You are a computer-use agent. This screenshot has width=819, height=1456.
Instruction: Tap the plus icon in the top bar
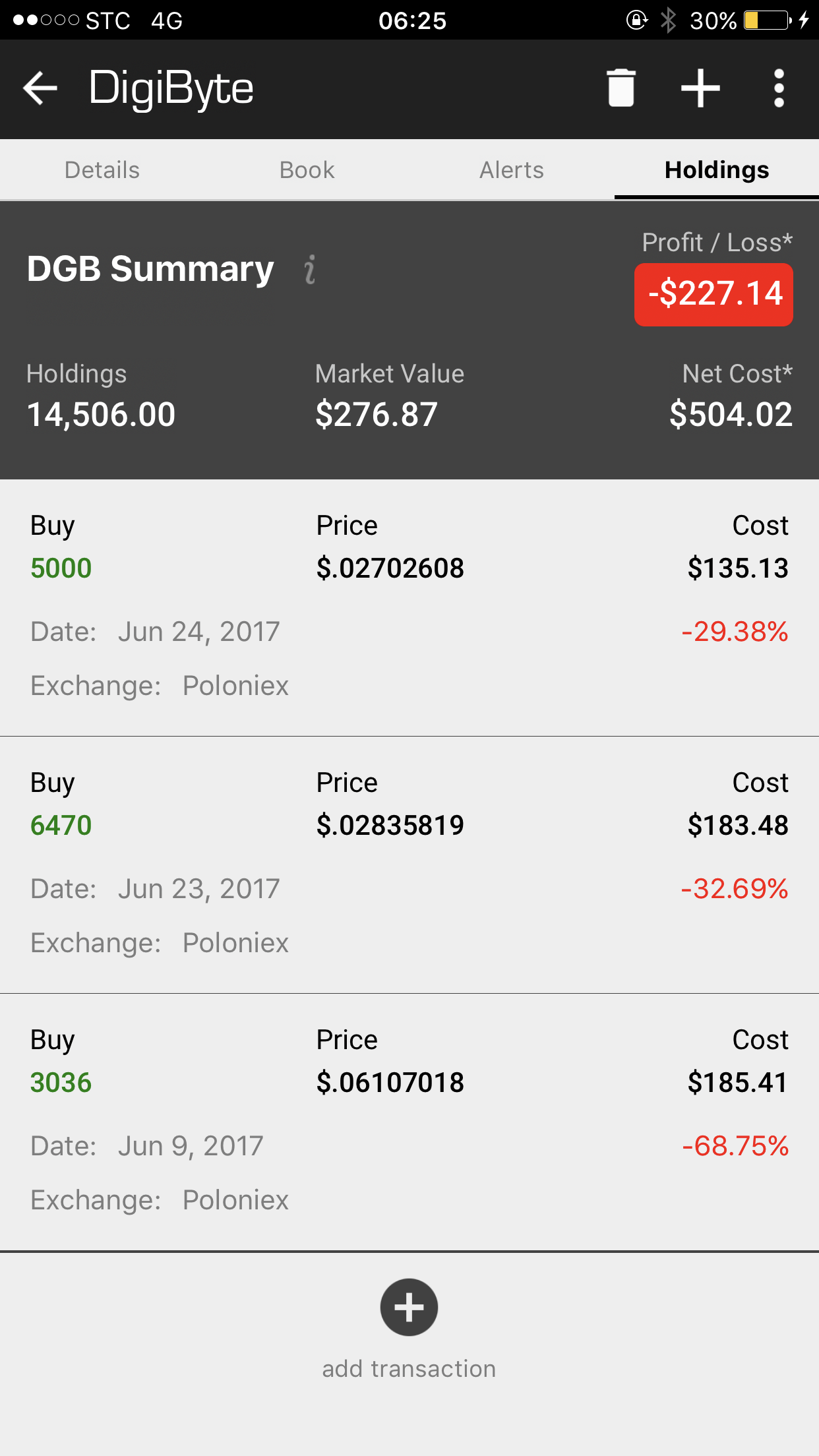(700, 88)
